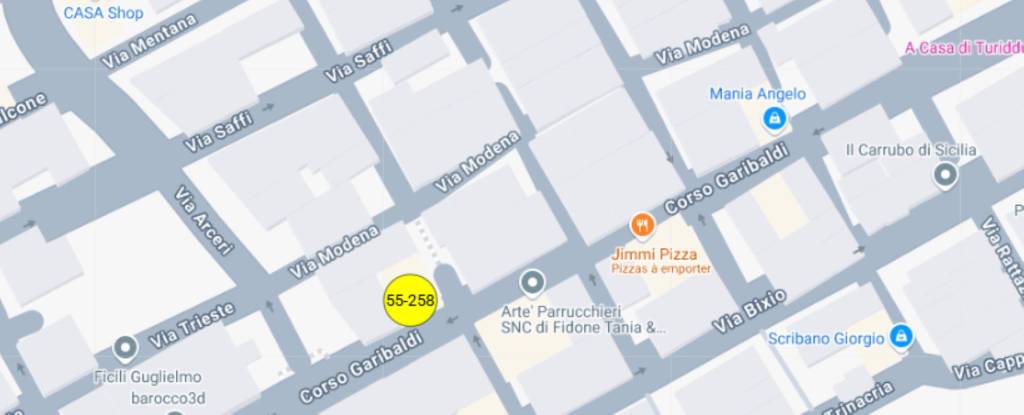Viewport: 1024px width, 415px height.
Task: Open the Il Carrubo di Sicilia pin
Action: pyautogui.click(x=945, y=177)
